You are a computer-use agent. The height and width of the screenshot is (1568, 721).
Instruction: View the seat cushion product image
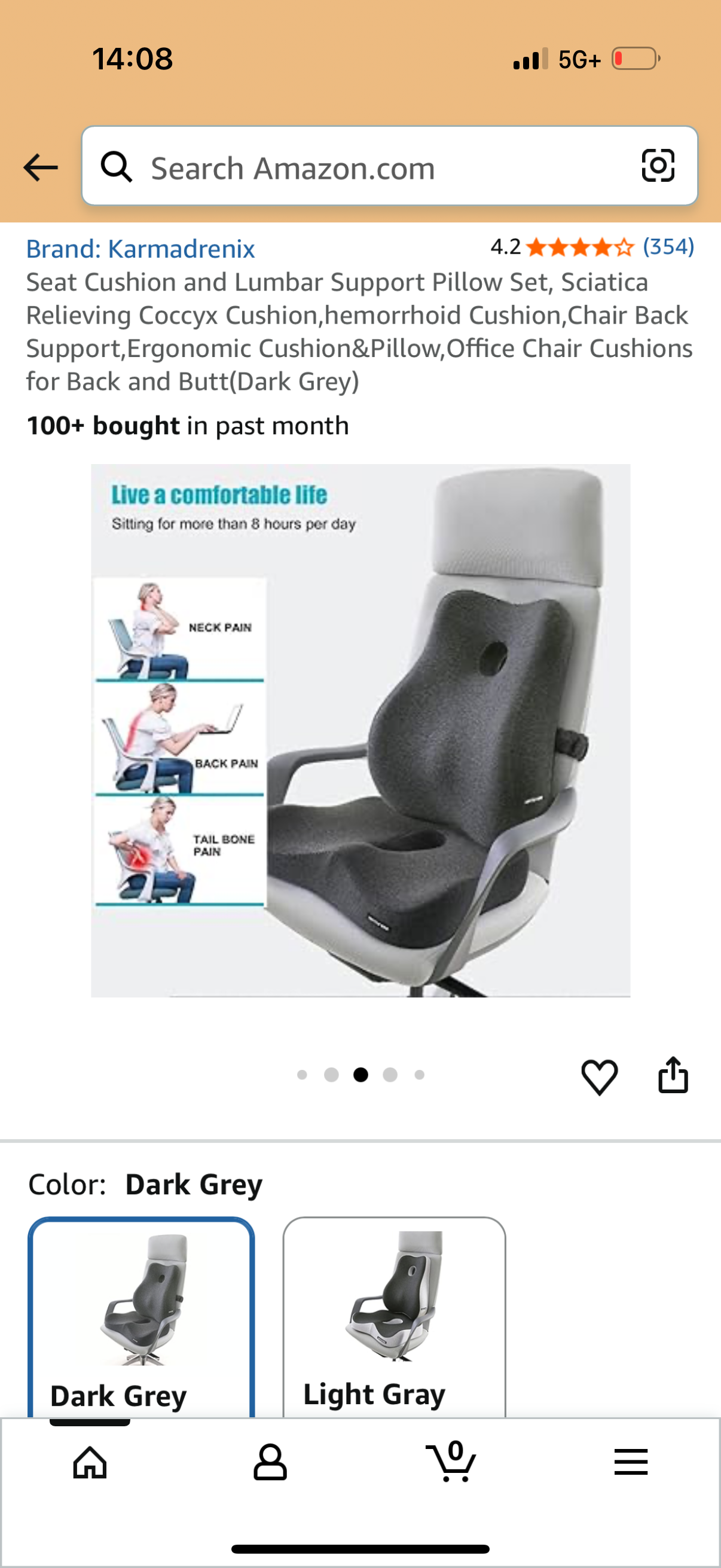coord(360,730)
